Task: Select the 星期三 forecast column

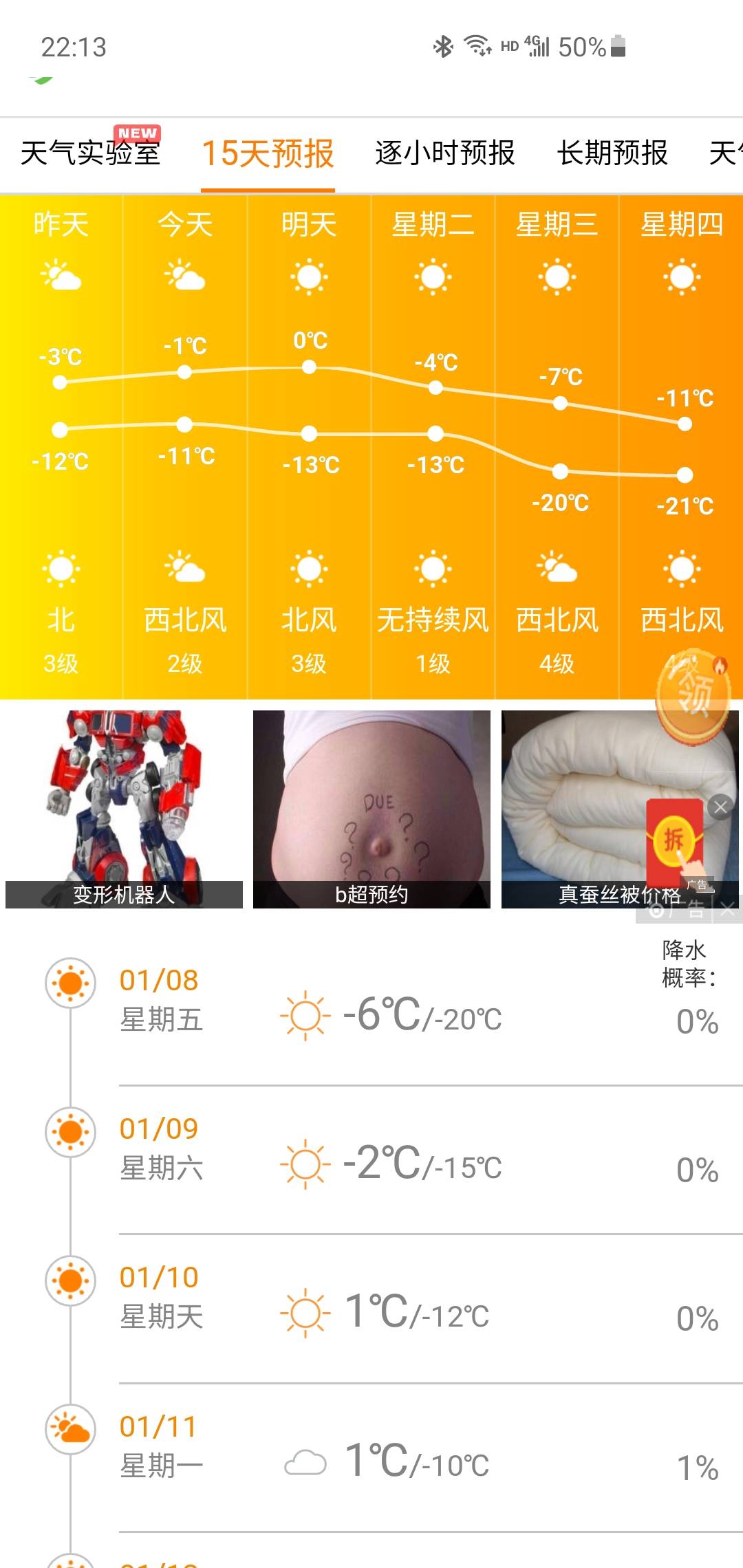Action: coord(557,447)
